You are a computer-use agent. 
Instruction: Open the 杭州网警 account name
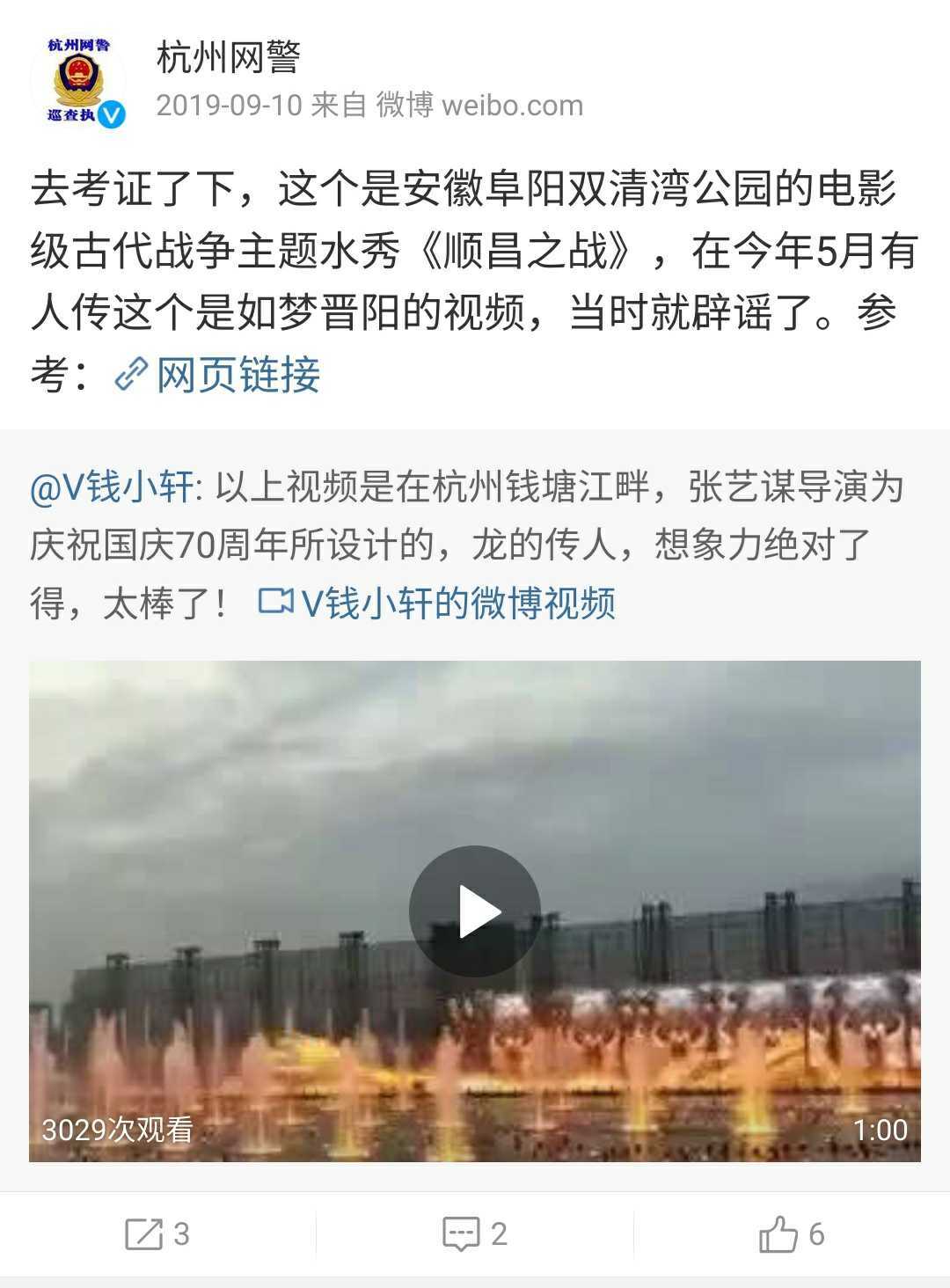click(x=228, y=58)
